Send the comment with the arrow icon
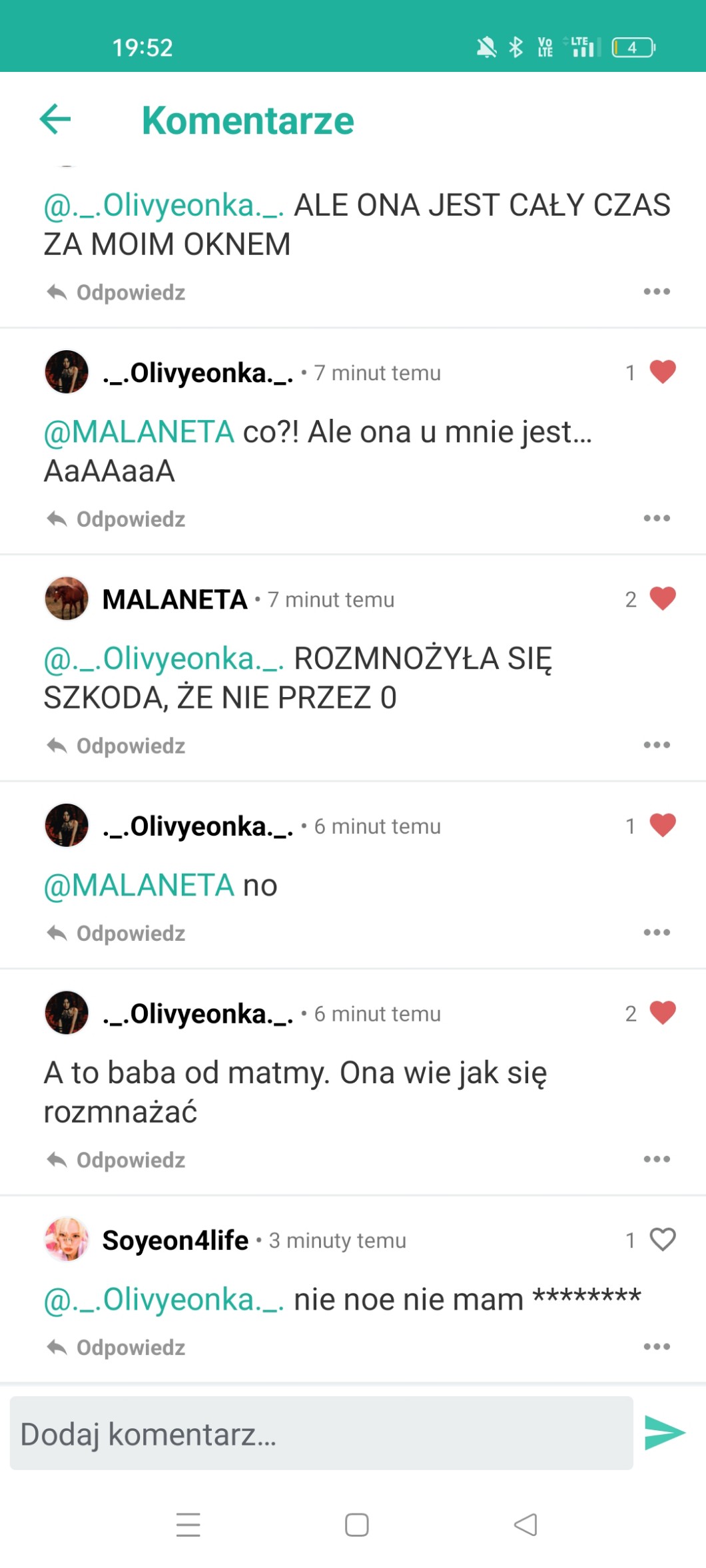706x1568 pixels. (664, 1433)
